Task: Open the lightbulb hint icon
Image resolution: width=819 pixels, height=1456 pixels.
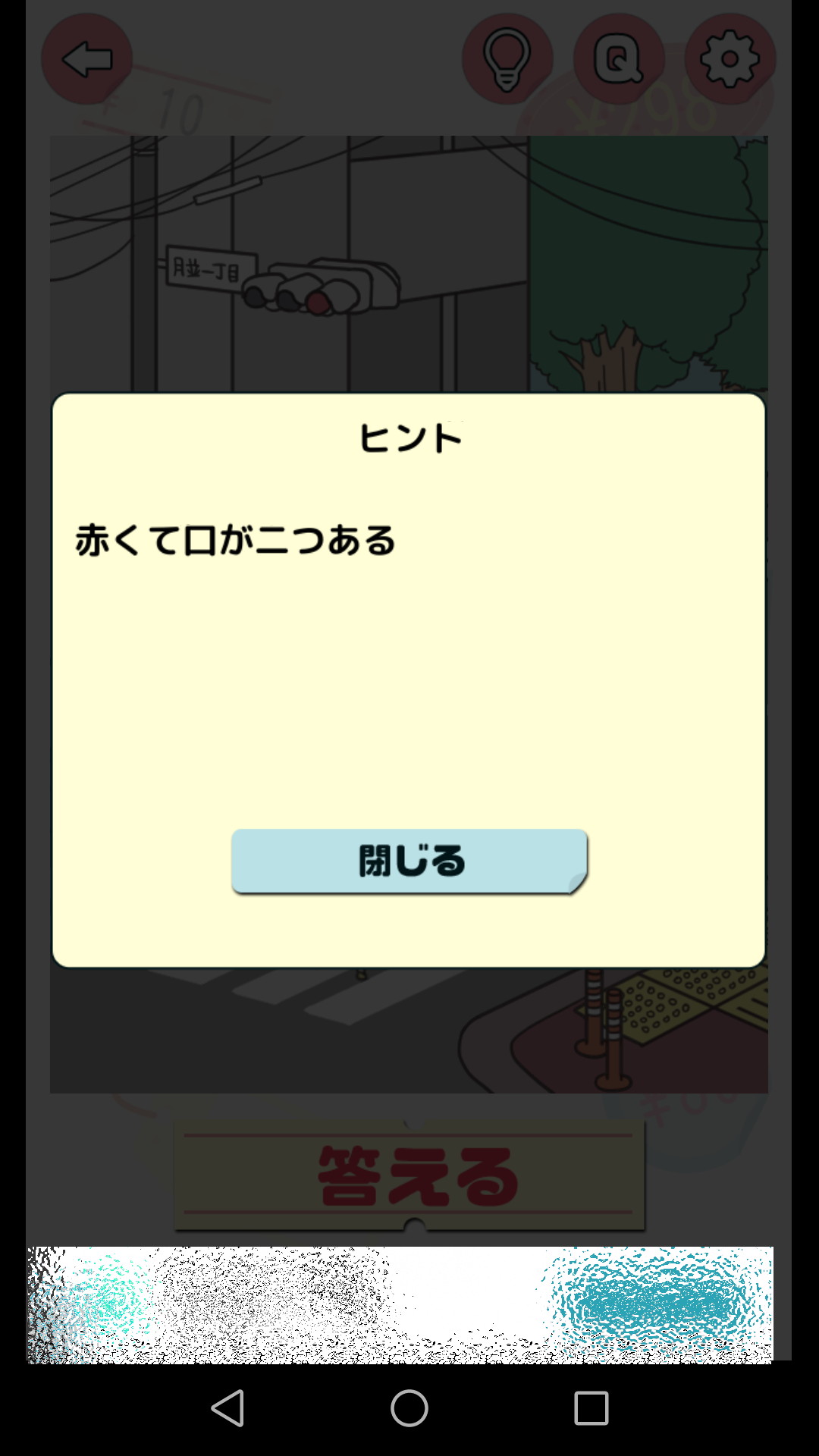Action: coord(507,59)
